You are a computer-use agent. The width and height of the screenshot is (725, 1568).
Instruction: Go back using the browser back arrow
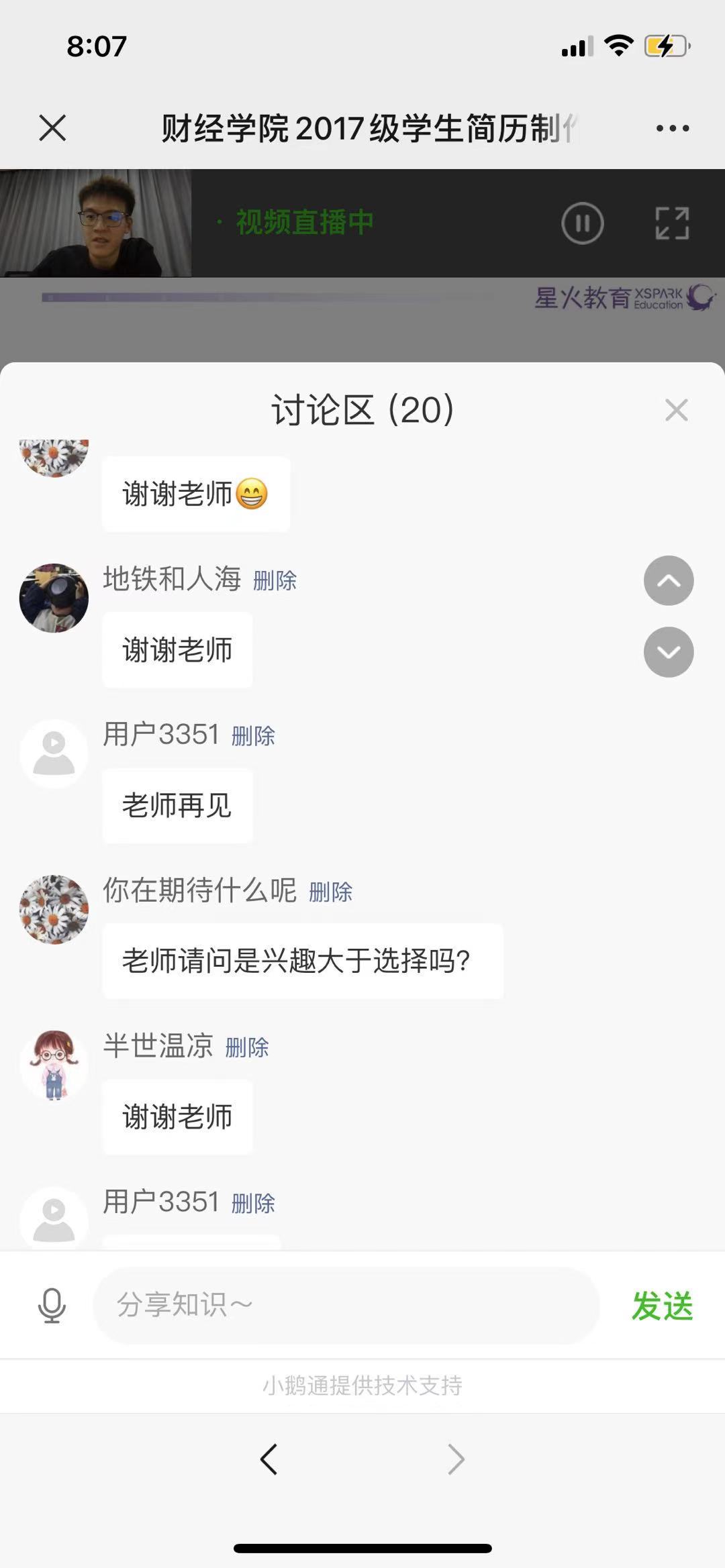[x=269, y=1459]
